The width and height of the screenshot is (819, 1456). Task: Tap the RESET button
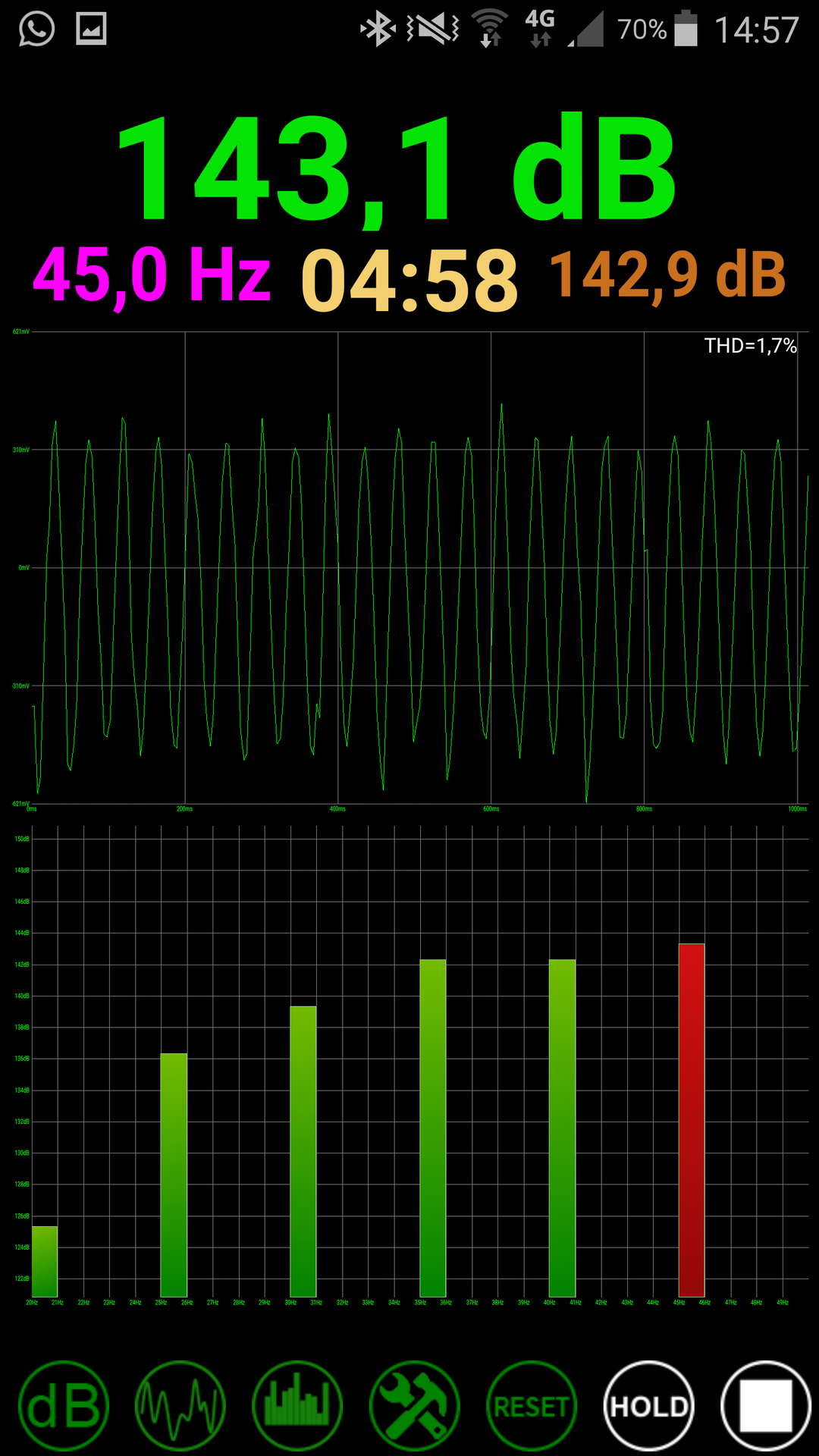(x=532, y=1406)
